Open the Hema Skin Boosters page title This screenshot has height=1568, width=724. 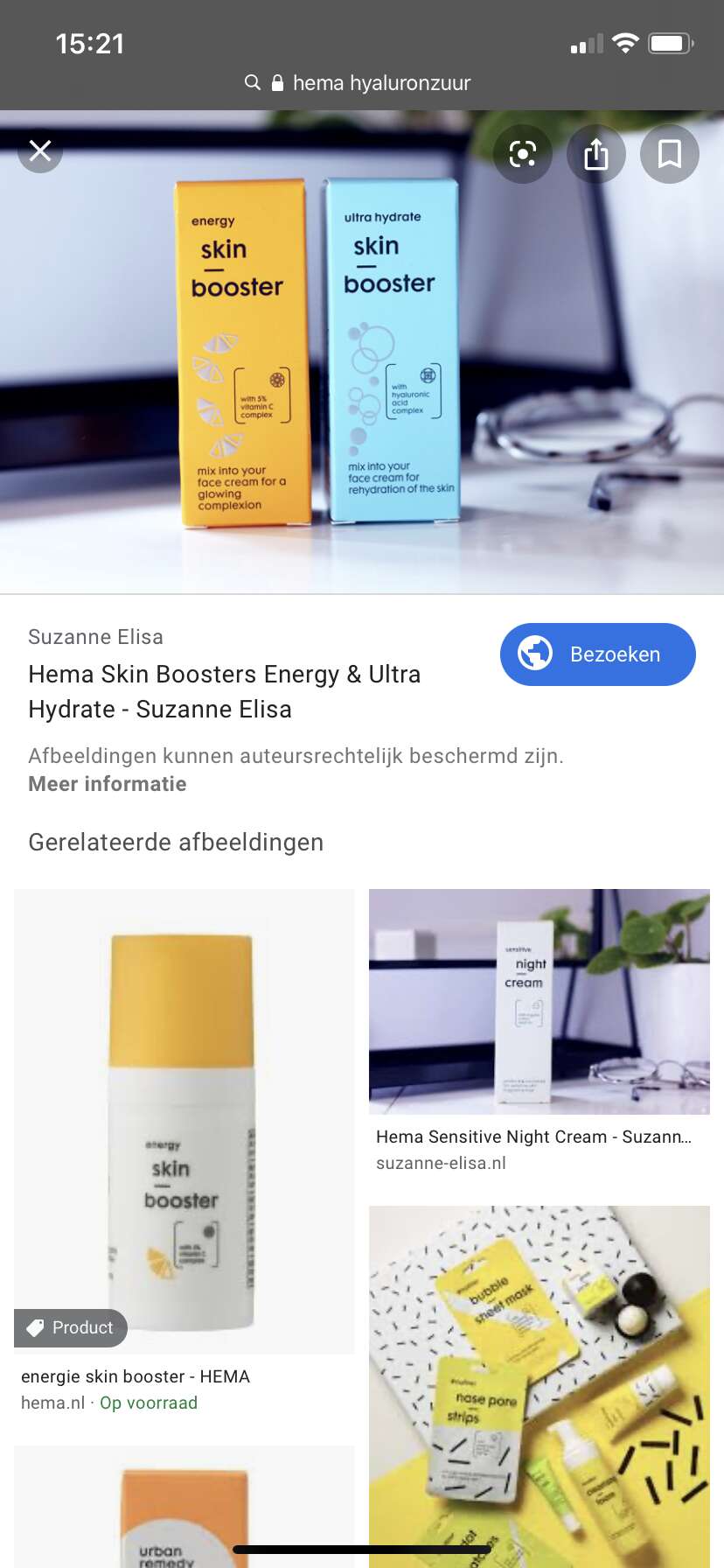[x=225, y=691]
